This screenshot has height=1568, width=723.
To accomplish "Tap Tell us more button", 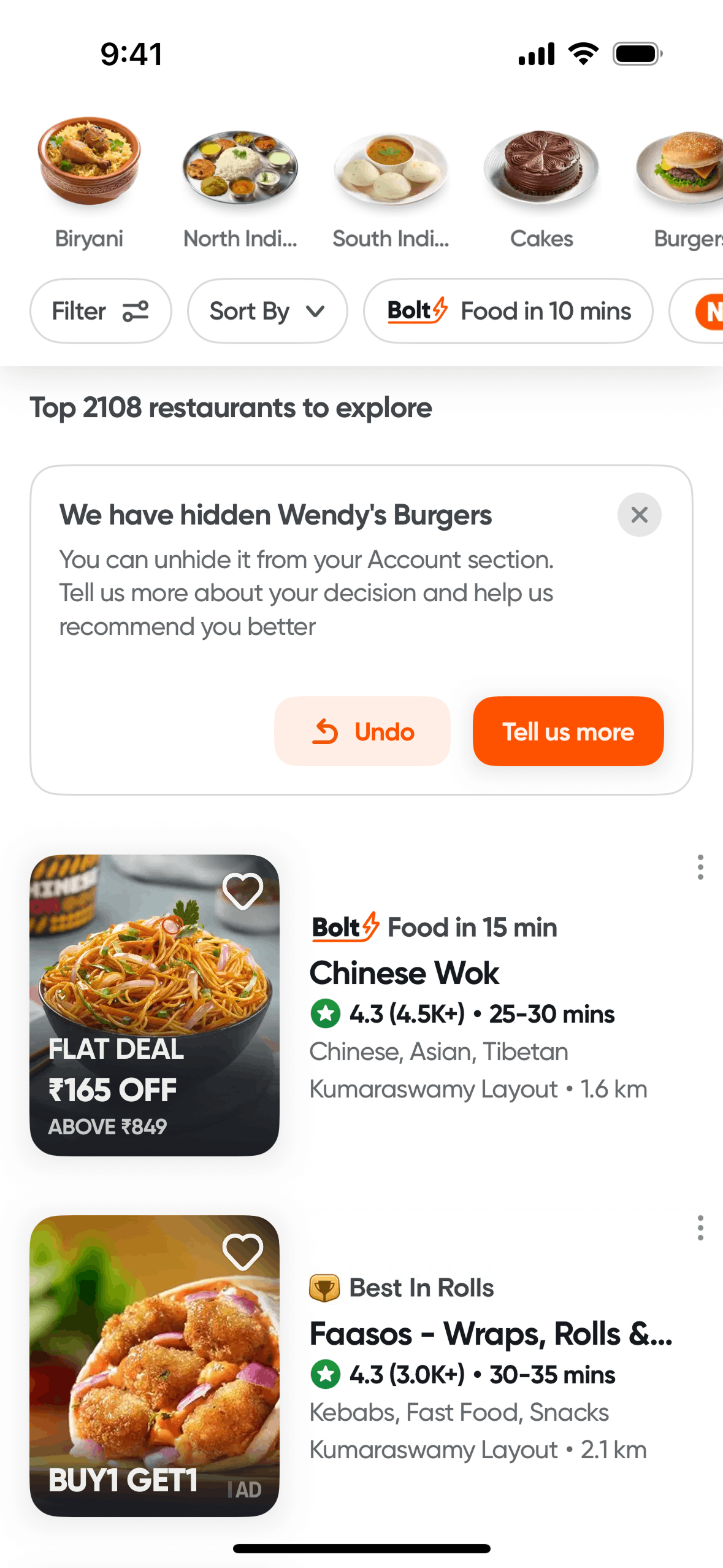I will (x=568, y=731).
